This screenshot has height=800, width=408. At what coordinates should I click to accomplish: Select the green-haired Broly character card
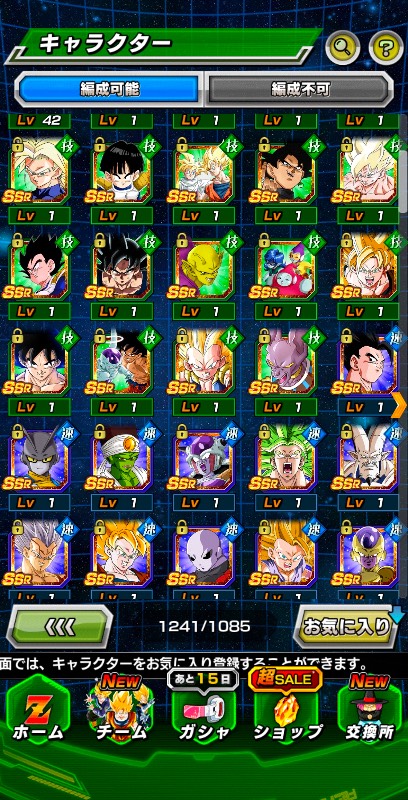click(287, 458)
